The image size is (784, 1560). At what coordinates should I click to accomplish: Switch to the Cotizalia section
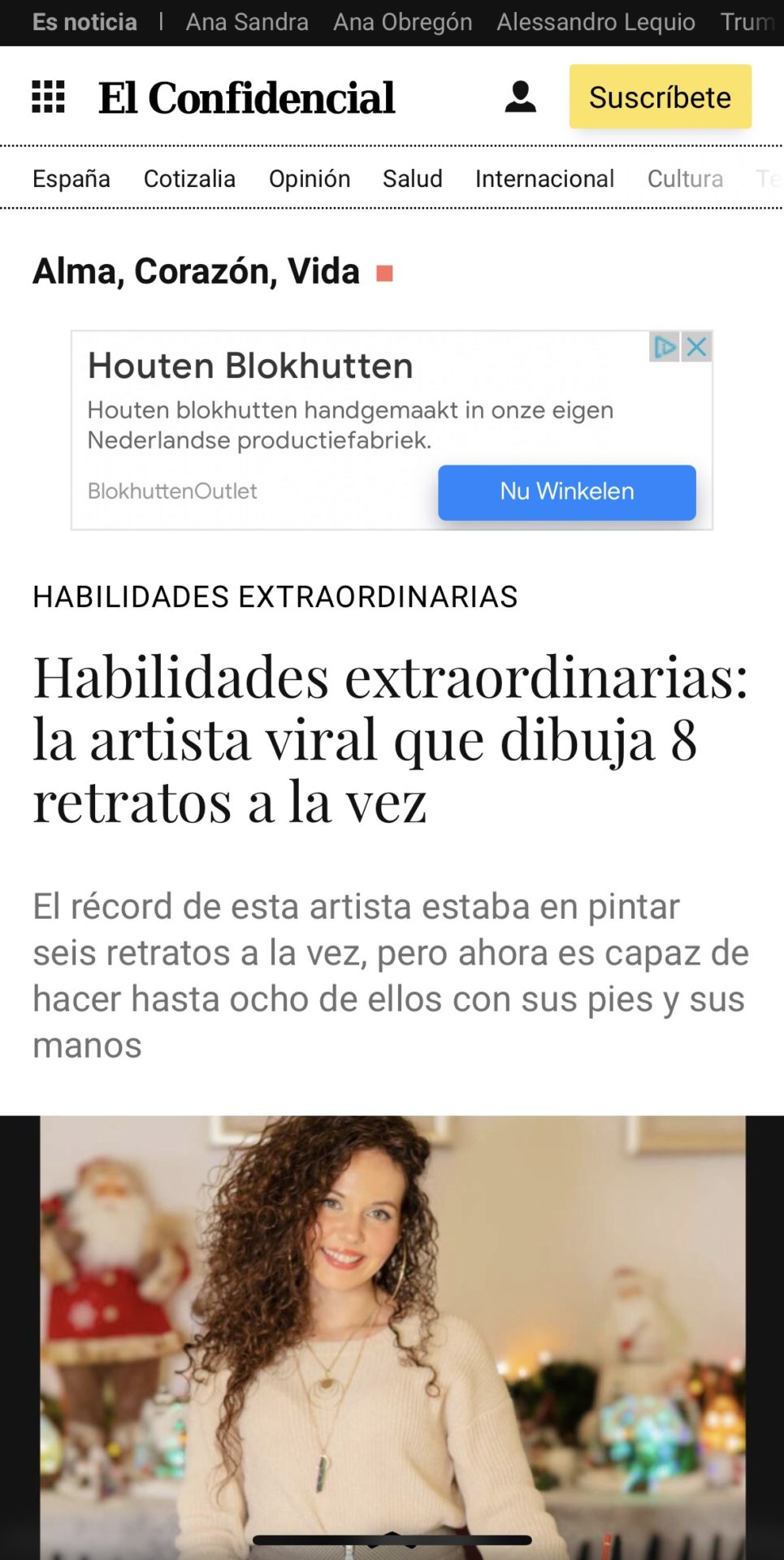pyautogui.click(x=189, y=179)
